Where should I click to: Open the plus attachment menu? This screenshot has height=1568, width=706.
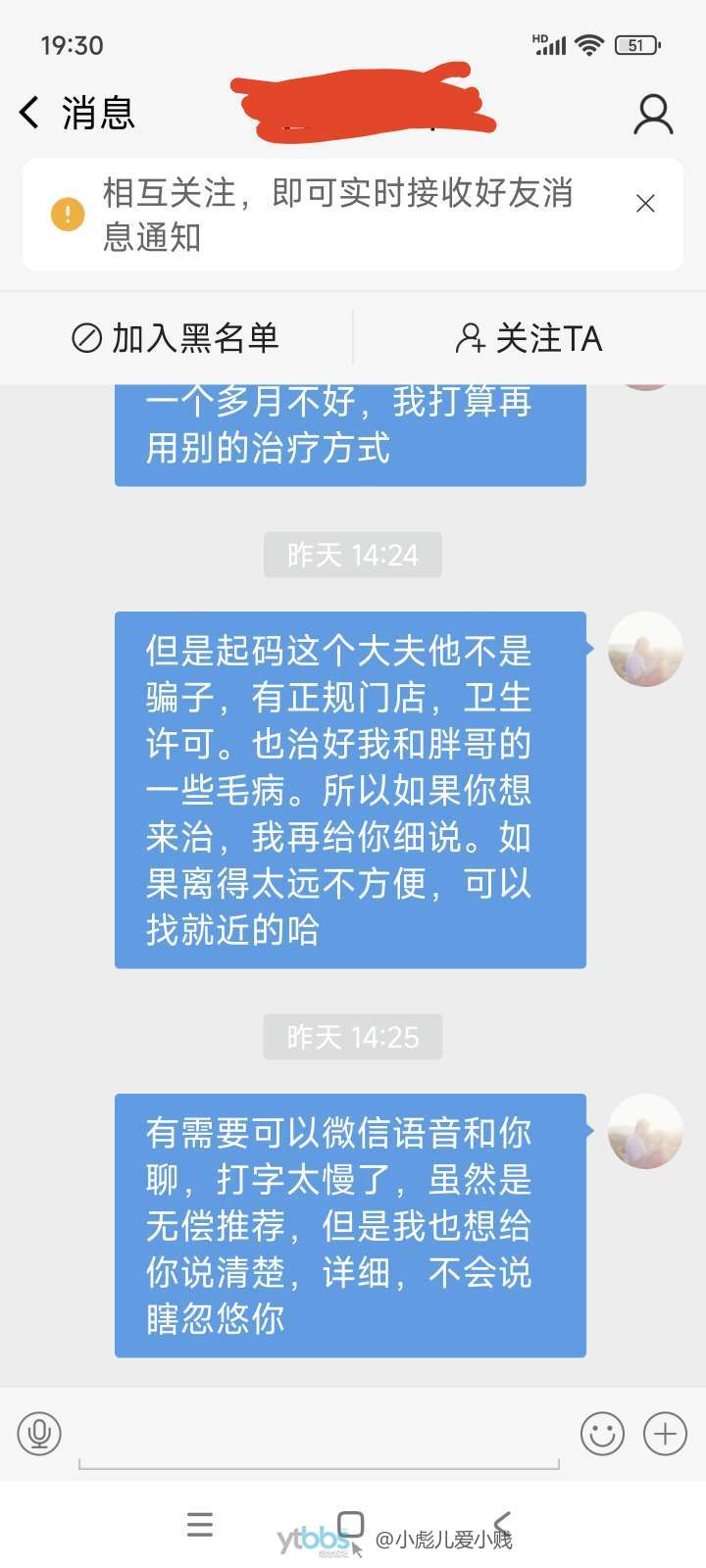point(665,1434)
